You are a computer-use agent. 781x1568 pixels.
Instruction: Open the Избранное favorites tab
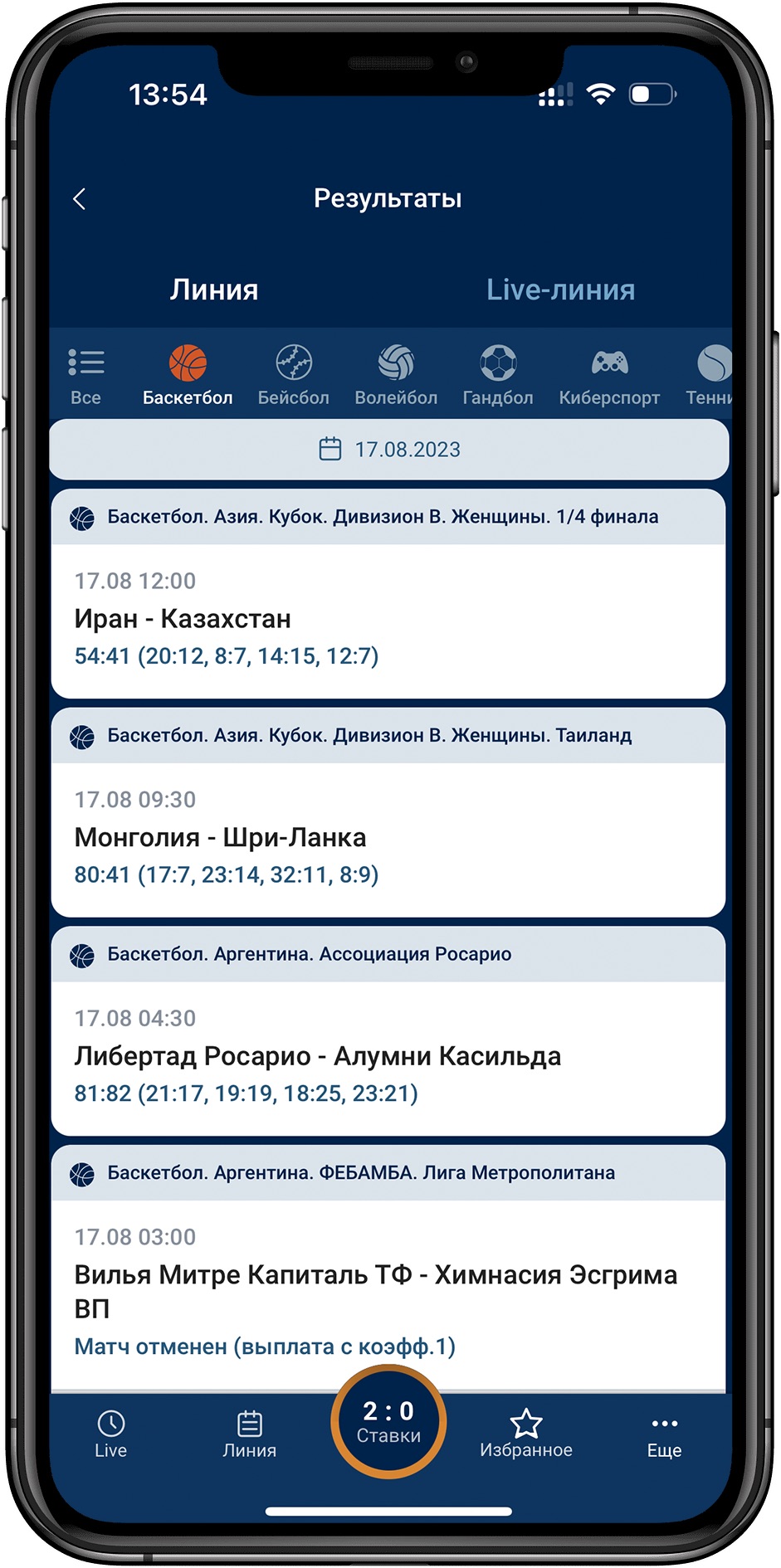tap(526, 1434)
